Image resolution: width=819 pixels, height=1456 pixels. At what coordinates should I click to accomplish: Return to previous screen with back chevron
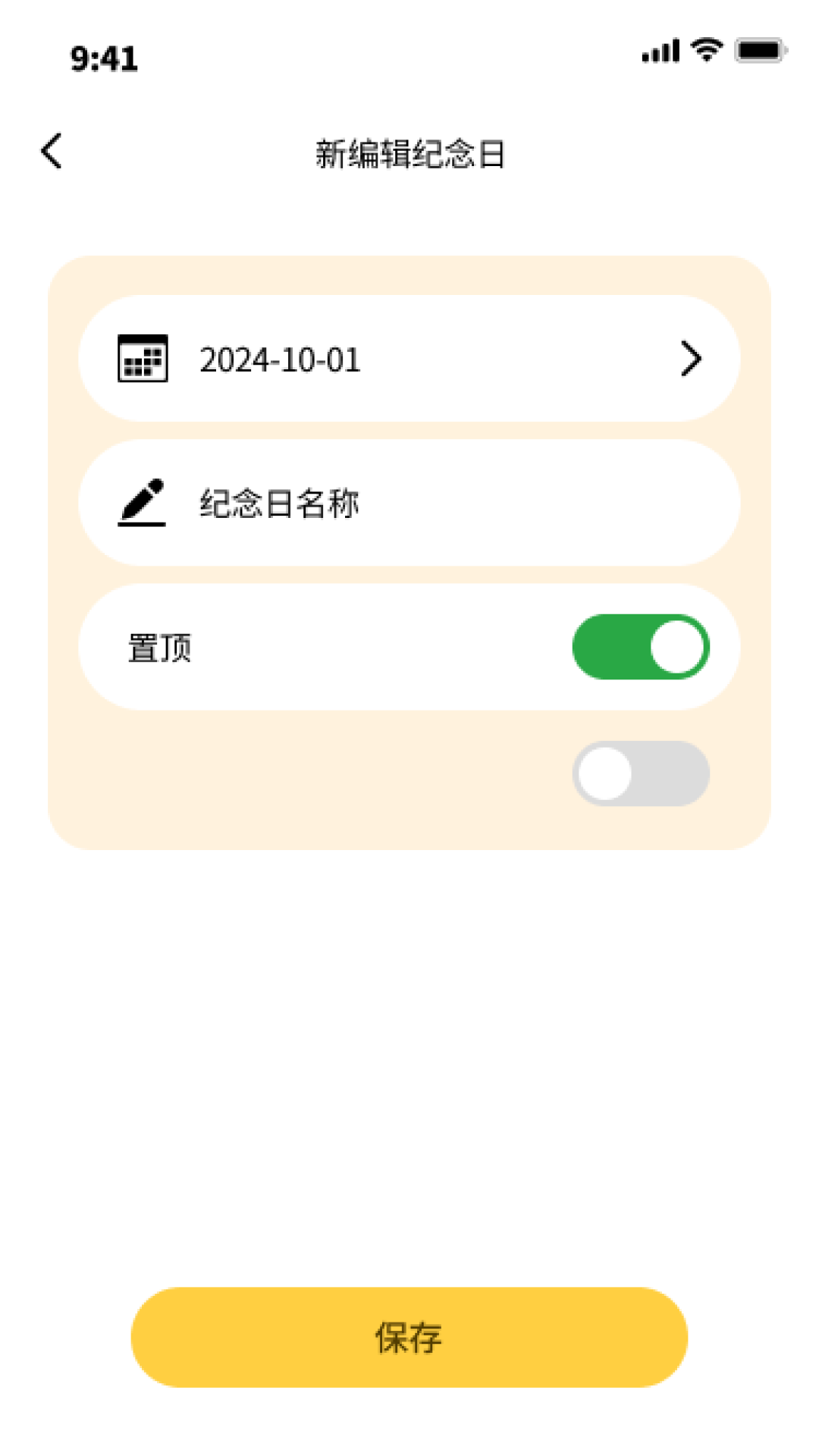point(51,151)
